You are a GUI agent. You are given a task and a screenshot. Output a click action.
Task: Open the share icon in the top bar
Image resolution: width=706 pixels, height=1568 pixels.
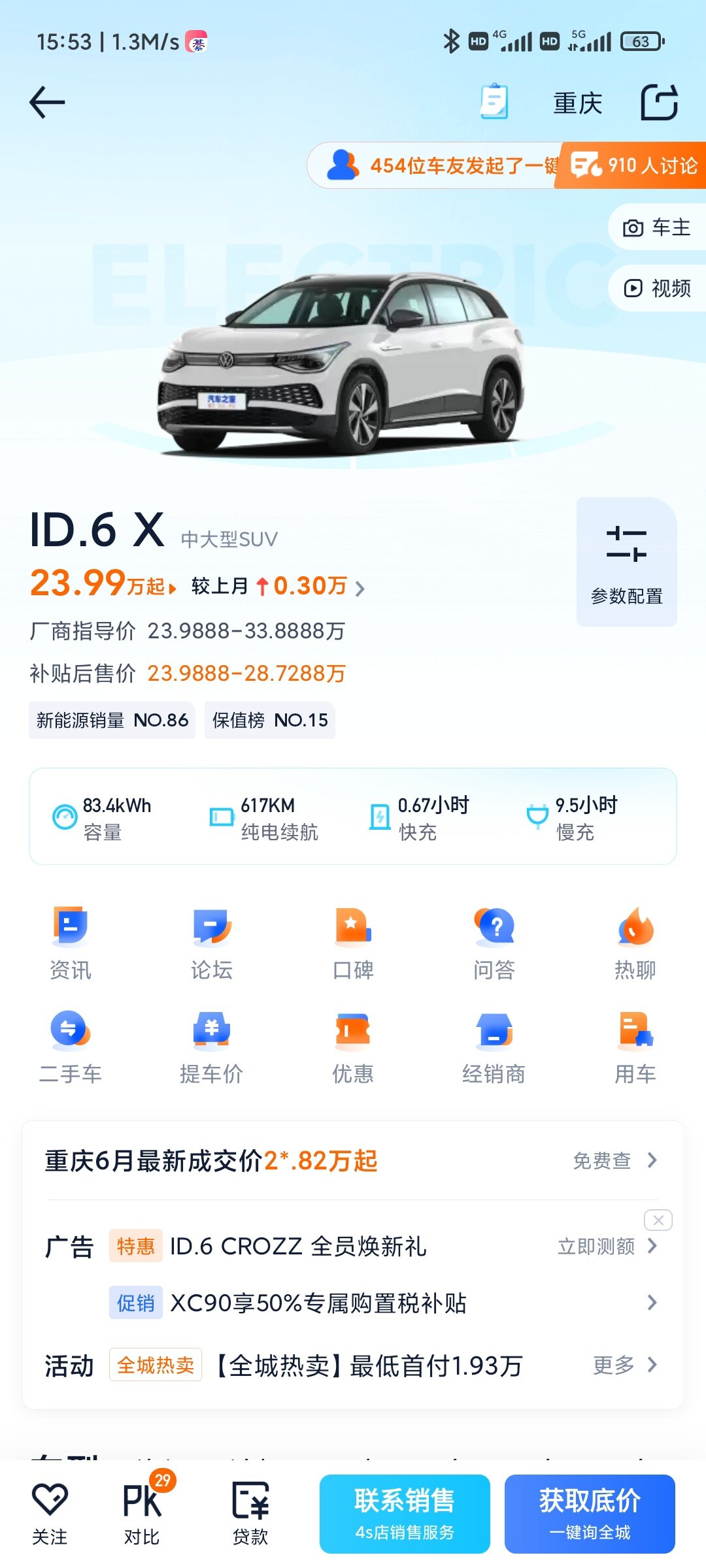pyautogui.click(x=658, y=103)
